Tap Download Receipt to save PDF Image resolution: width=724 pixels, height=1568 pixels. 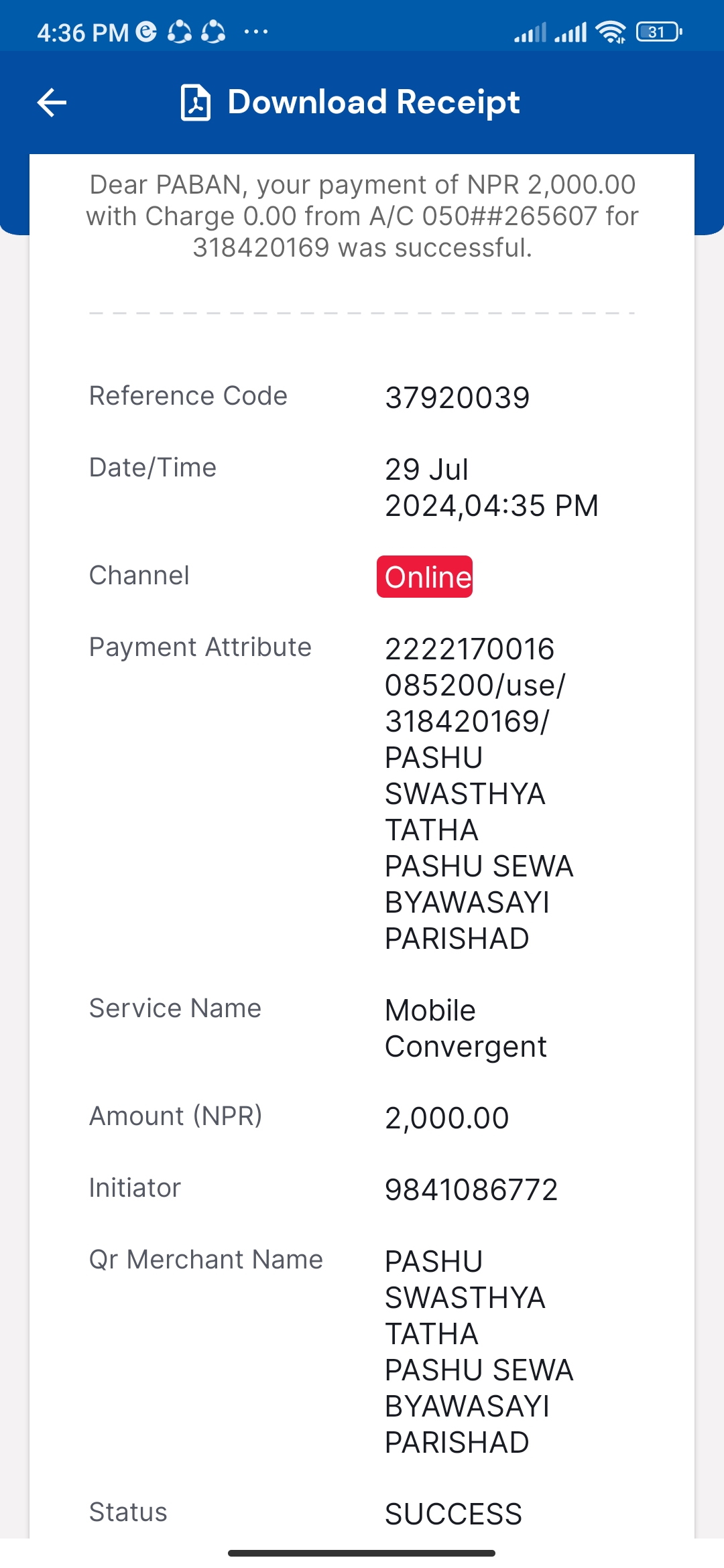(x=350, y=103)
